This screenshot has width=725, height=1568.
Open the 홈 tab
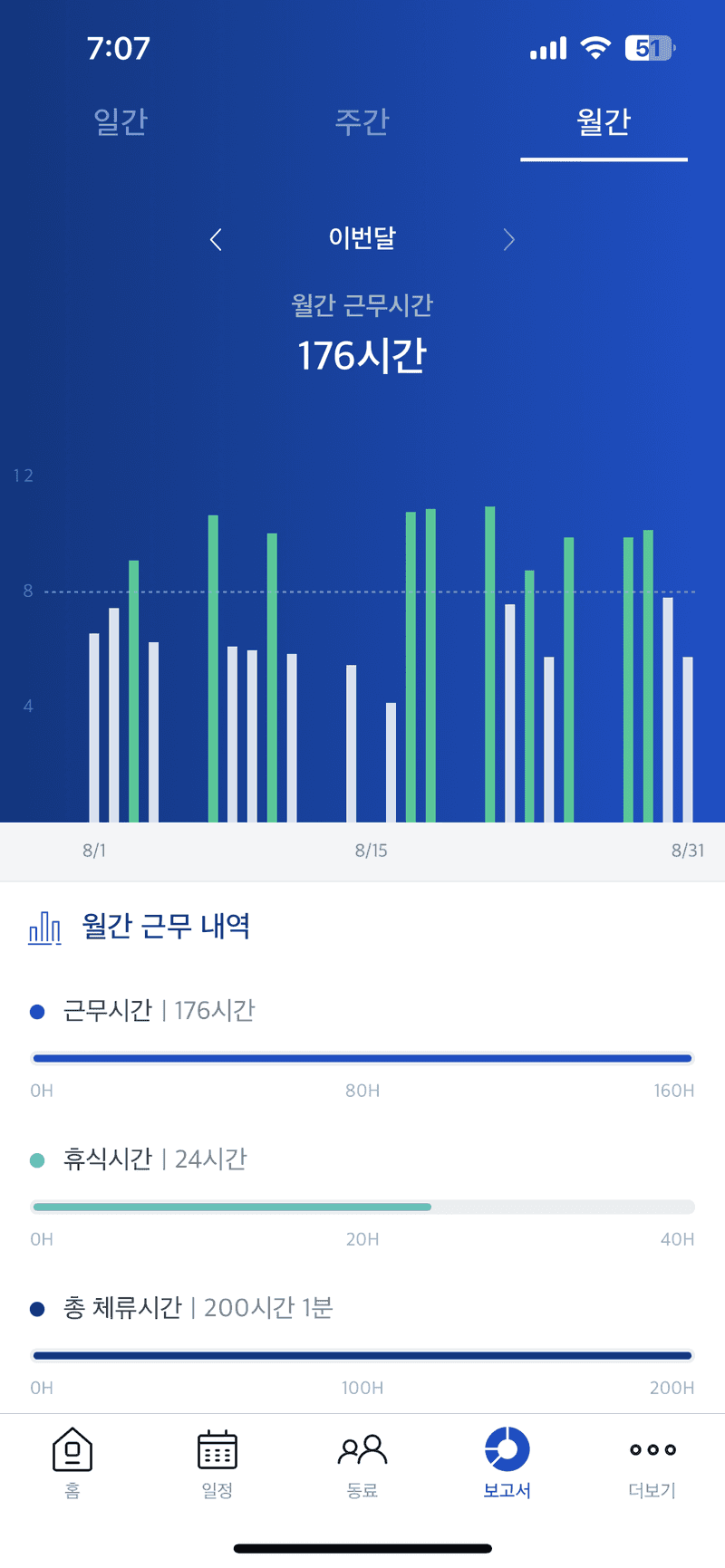[x=72, y=1462]
